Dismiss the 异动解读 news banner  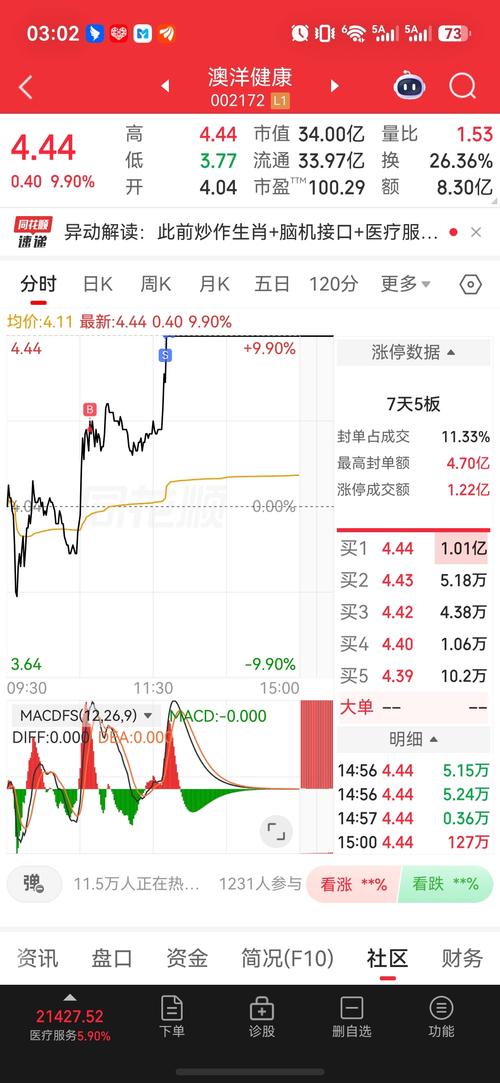[476, 233]
